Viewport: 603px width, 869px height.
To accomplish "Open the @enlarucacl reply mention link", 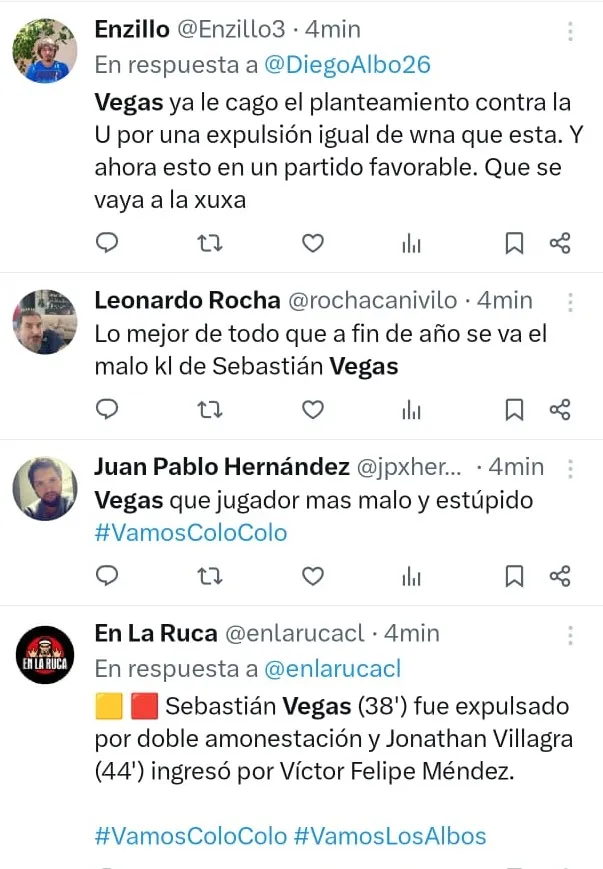I will coord(333,668).
